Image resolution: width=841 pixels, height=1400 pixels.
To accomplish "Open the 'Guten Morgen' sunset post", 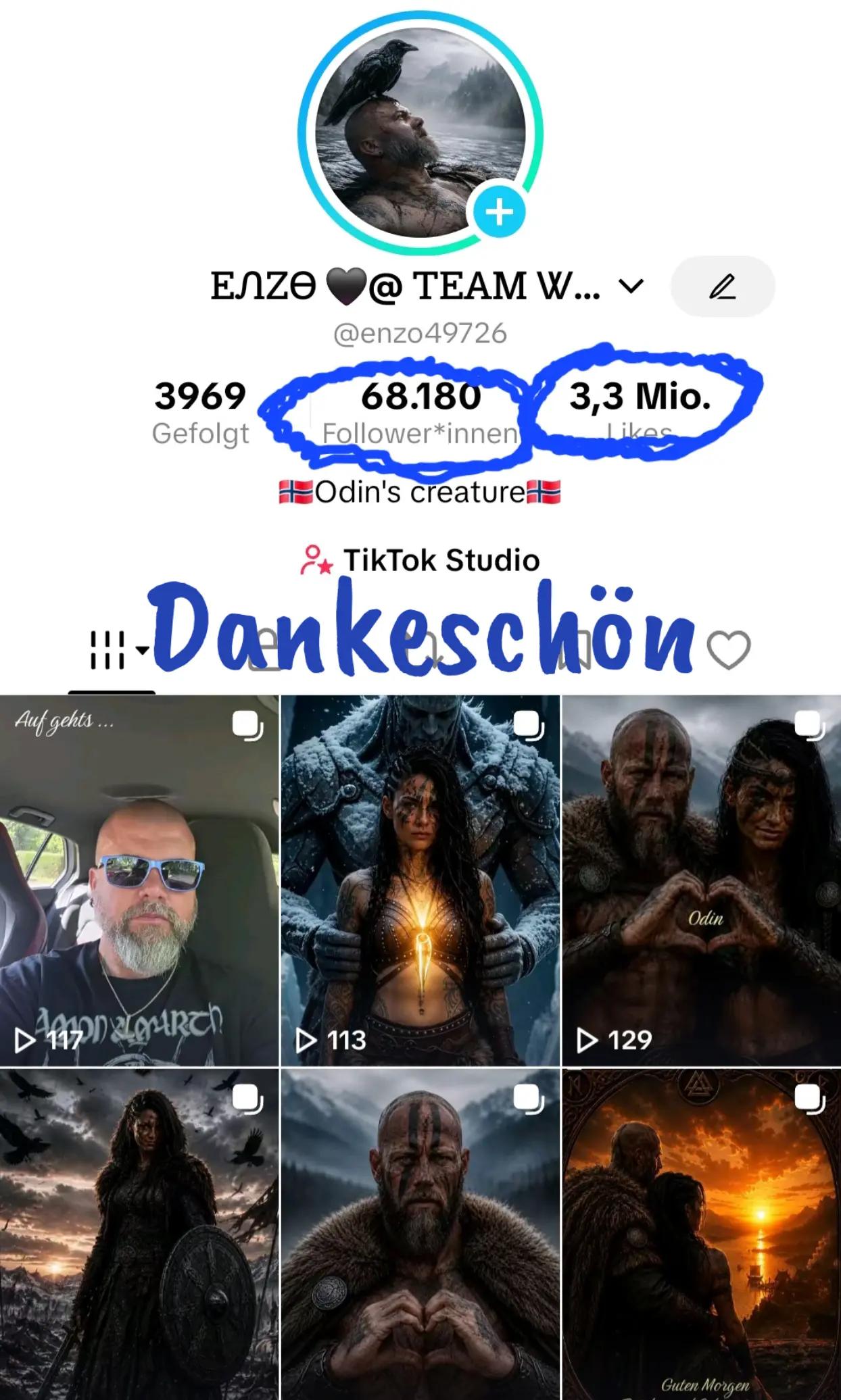I will tap(702, 1234).
